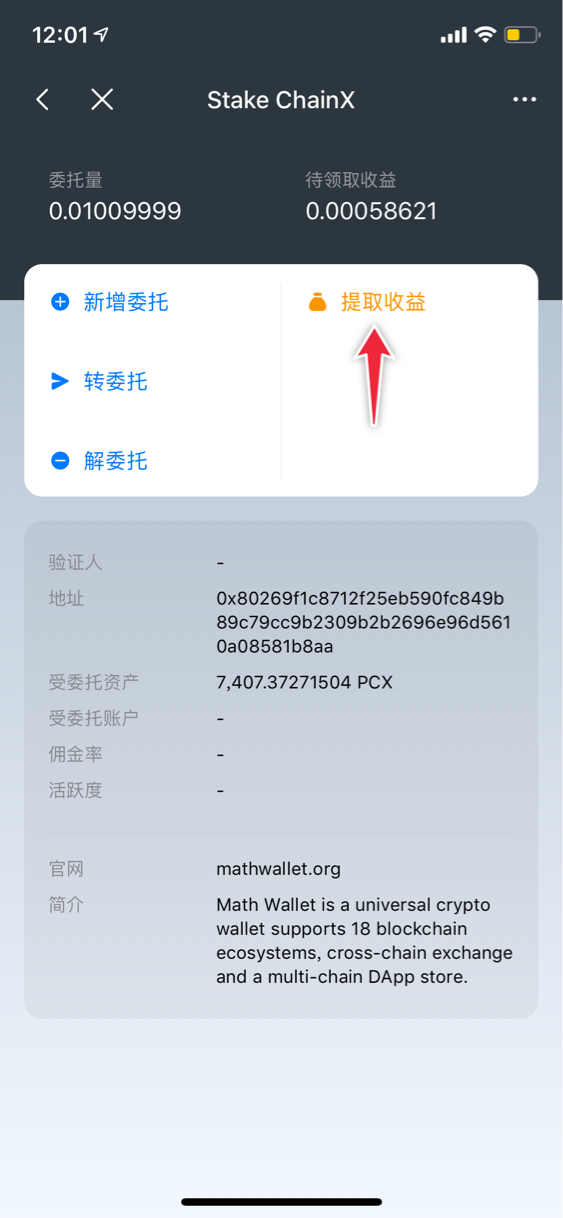Select 转委托 to redelegate
Screen dimensions: 563x1218
[x=99, y=381]
